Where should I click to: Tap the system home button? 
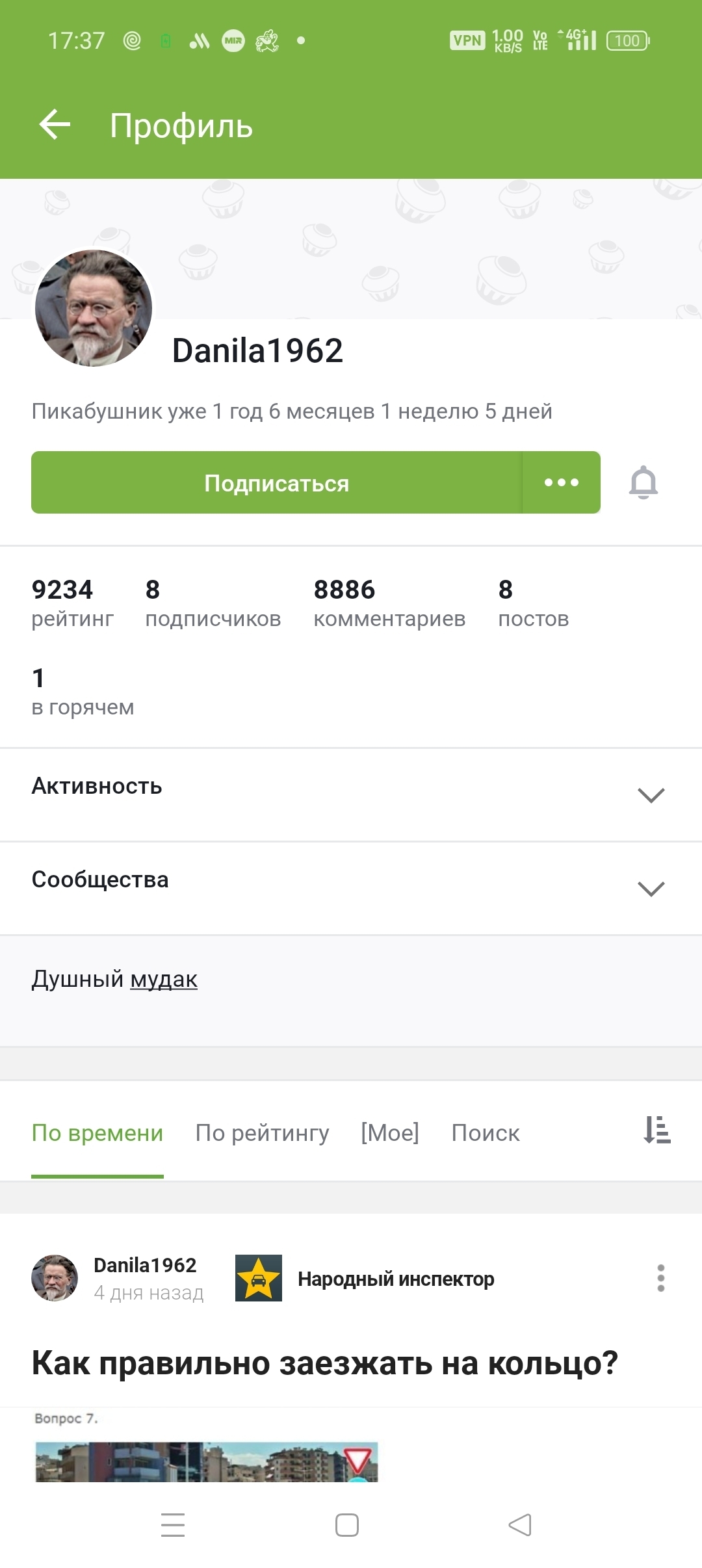[x=347, y=1525]
